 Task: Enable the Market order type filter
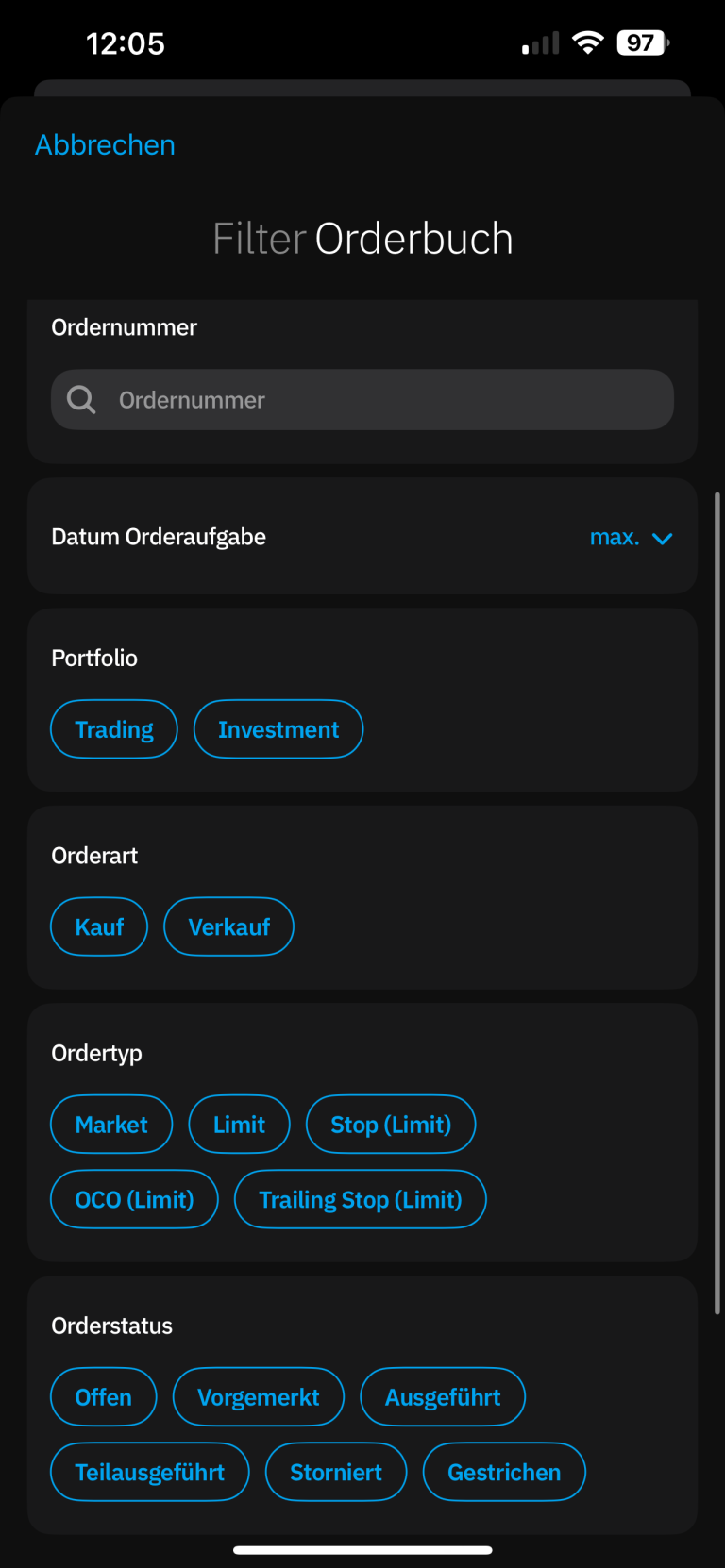110,1124
